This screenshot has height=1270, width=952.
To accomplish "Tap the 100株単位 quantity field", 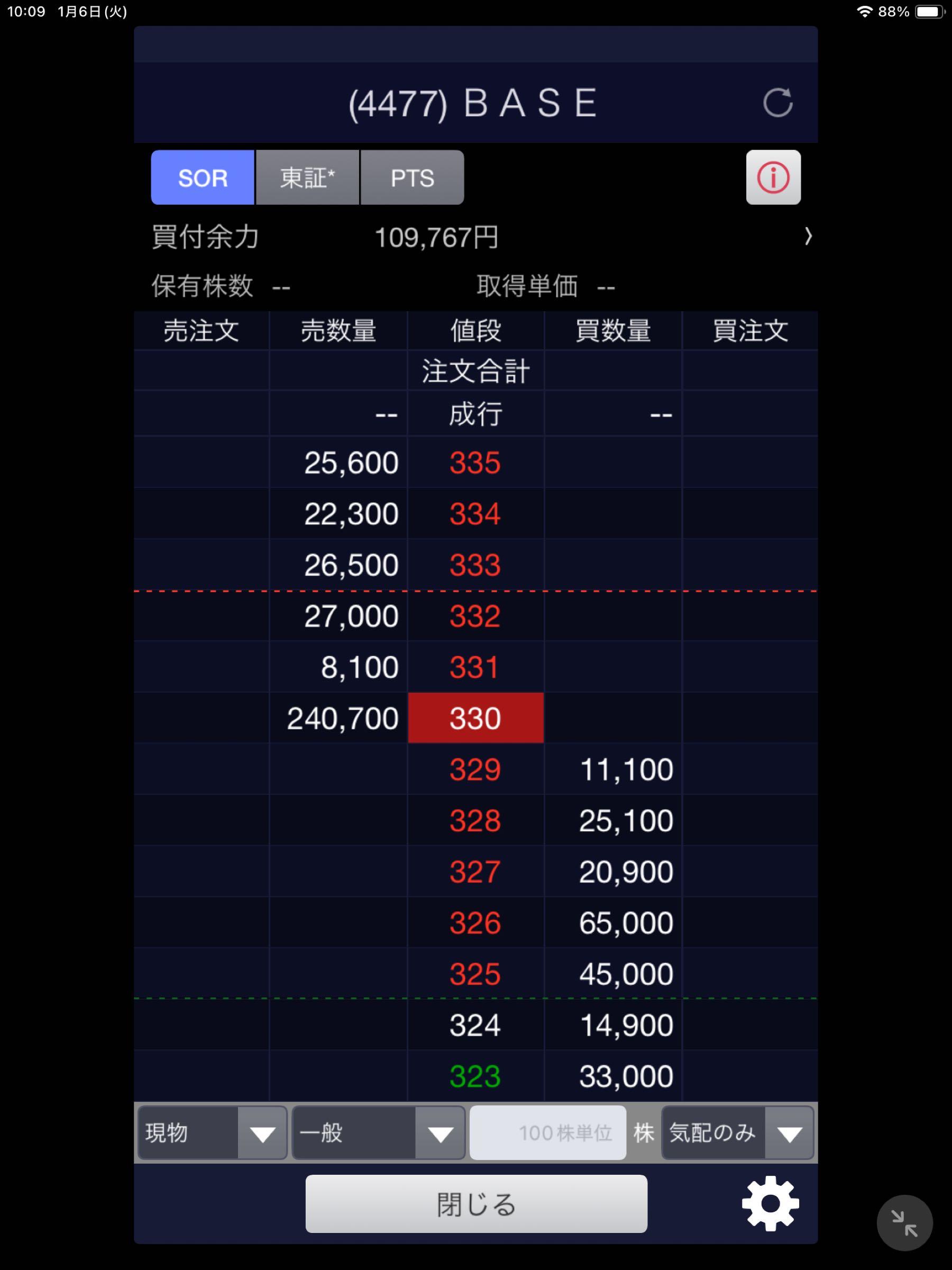I will [547, 1133].
